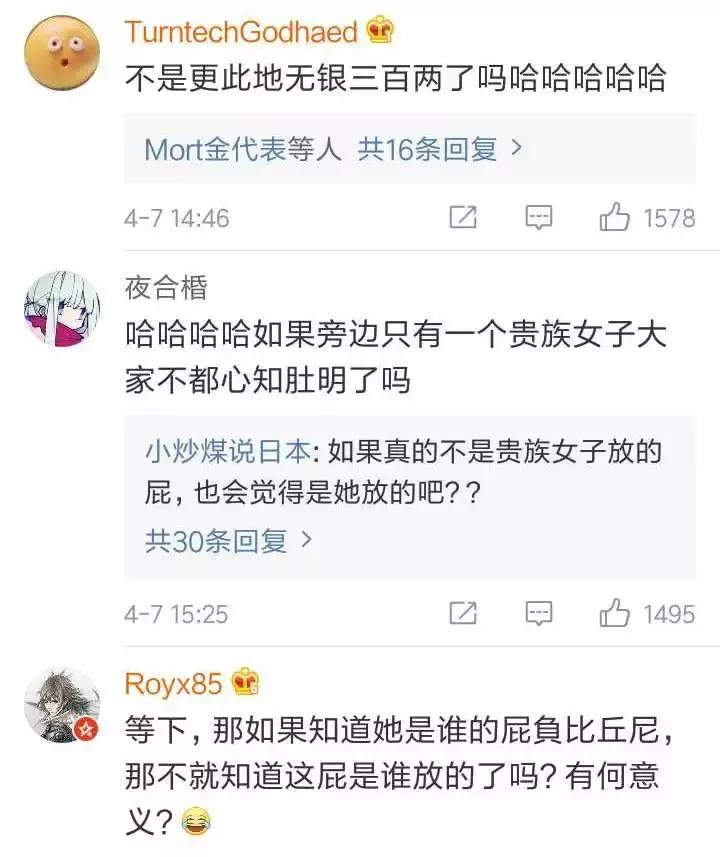The image size is (720, 857).
Task: Open the comment bubble icon beside the 1495 likes
Action: click(x=540, y=612)
